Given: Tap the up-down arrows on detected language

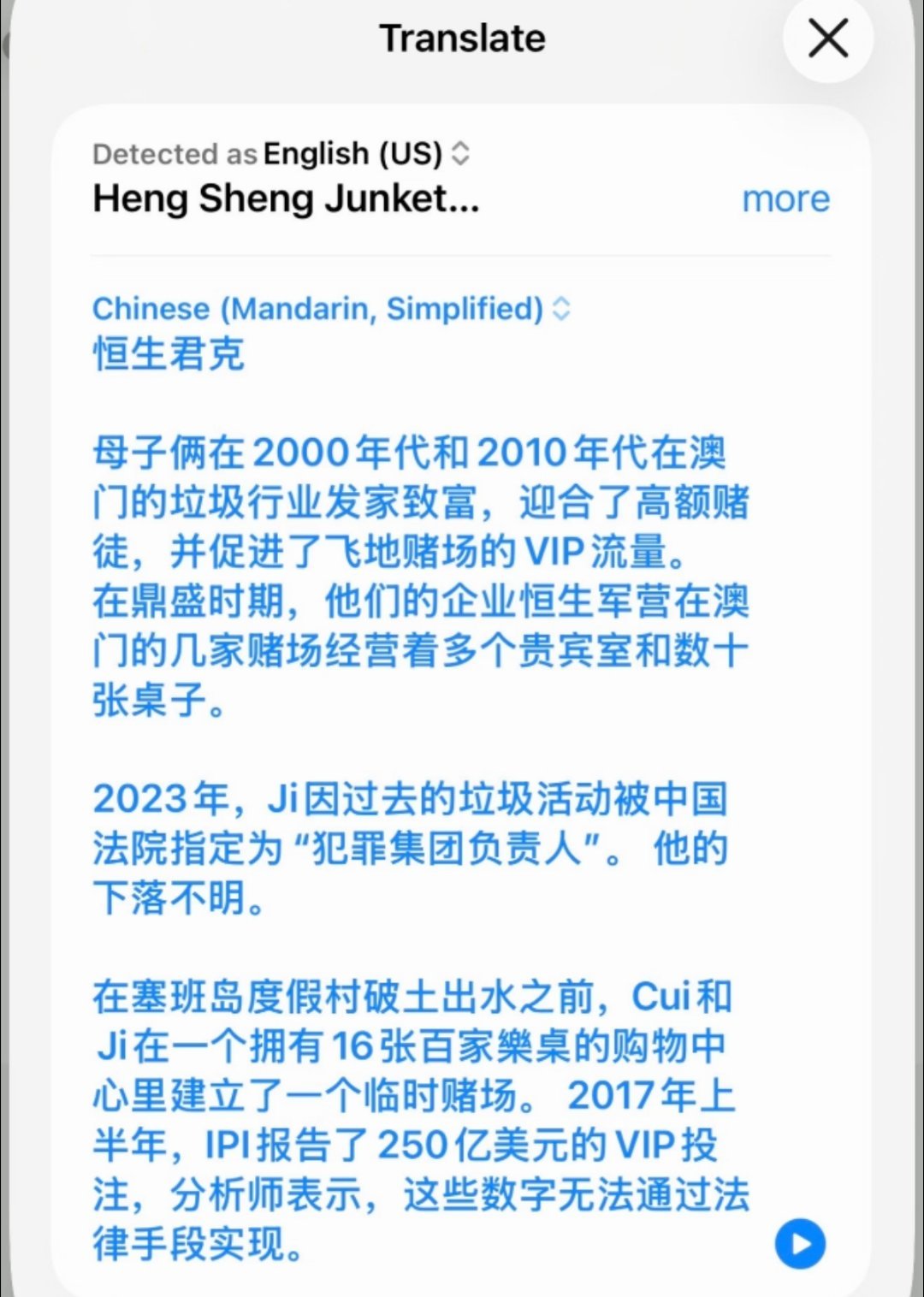Looking at the screenshot, I should click(x=460, y=154).
